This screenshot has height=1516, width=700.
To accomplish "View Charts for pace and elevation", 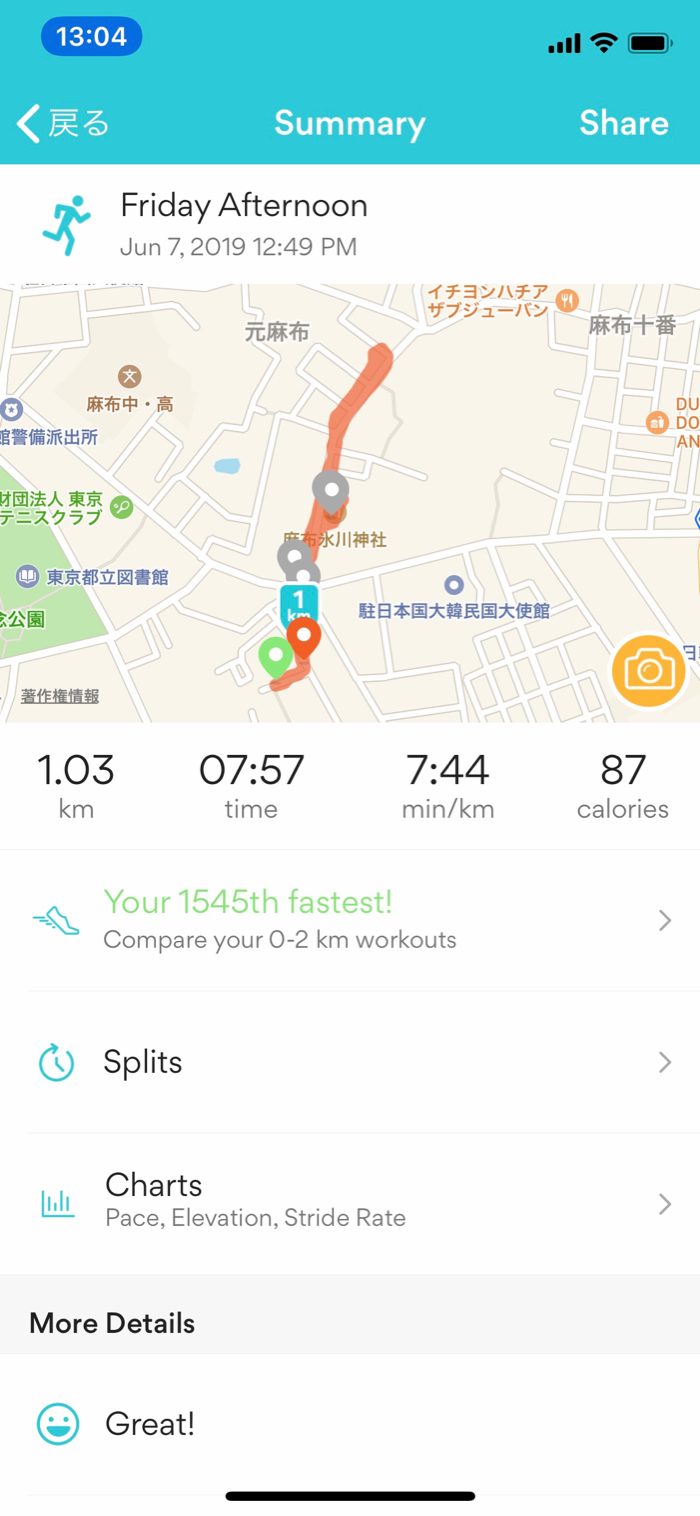I will [350, 1203].
